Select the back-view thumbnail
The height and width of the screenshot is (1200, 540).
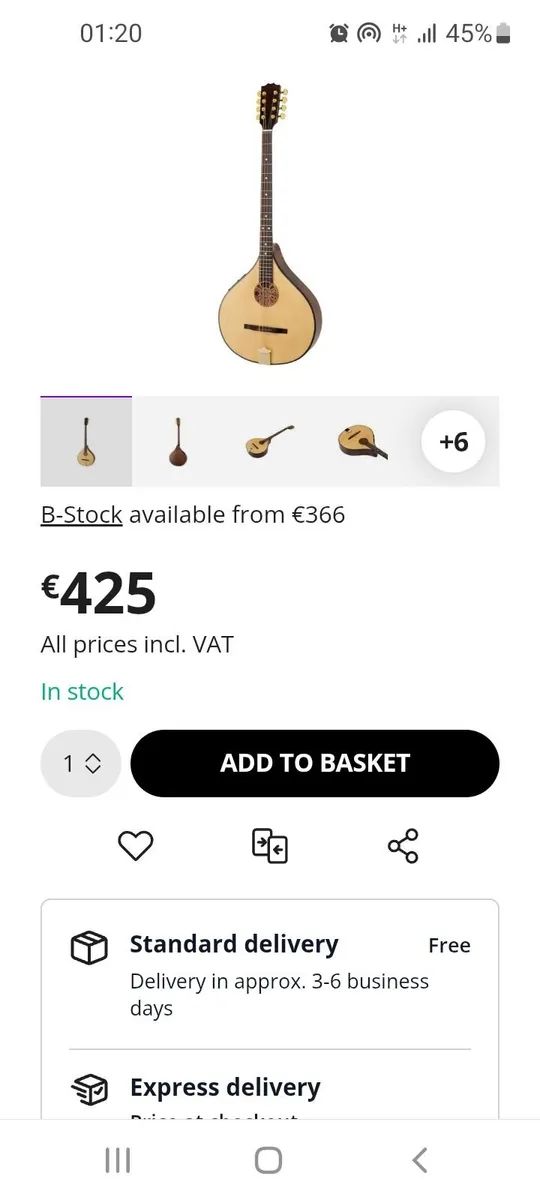[x=177, y=442]
